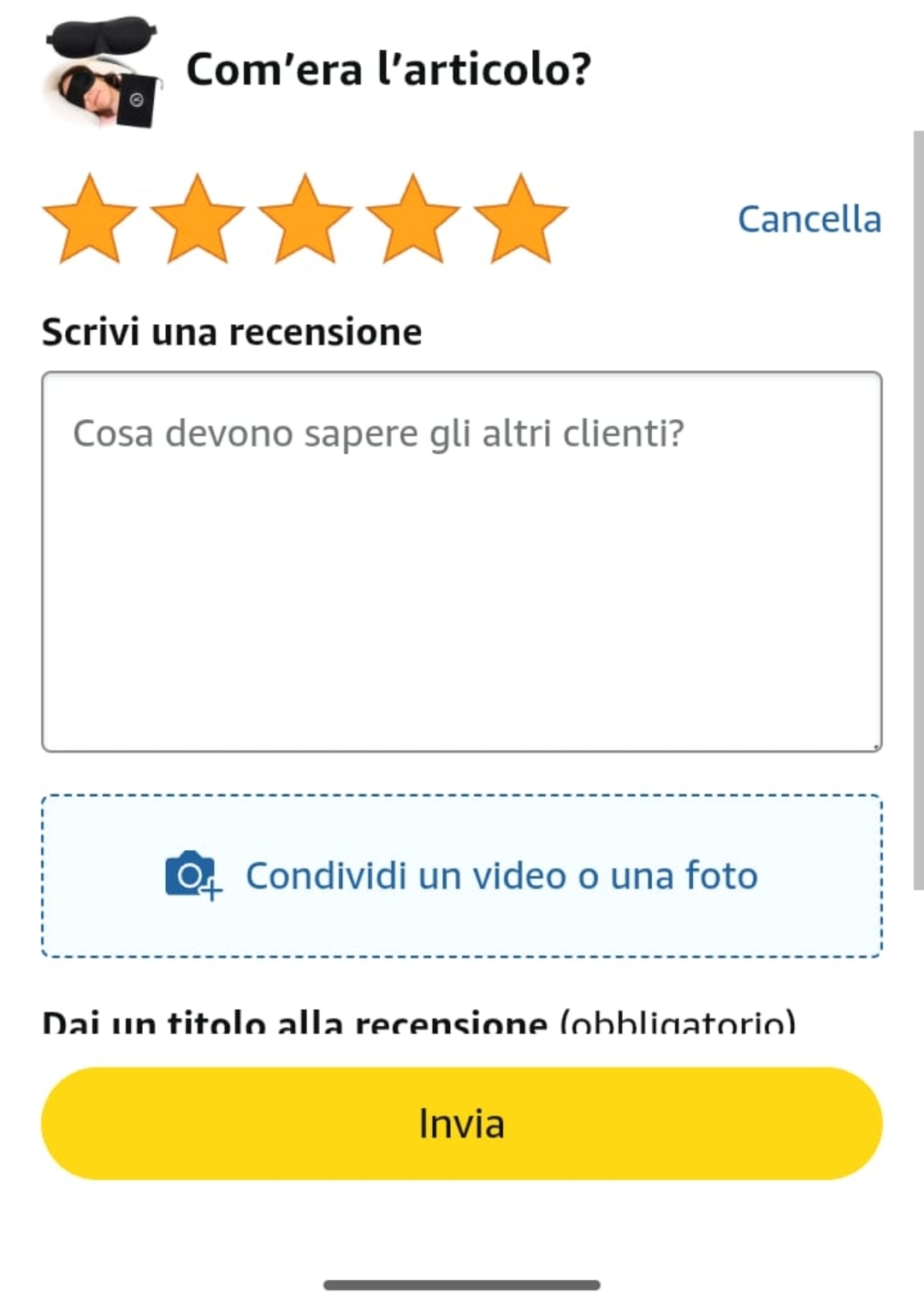Set rating to four stars
Image resolution: width=924 pixels, height=1316 pixels.
pos(413,221)
